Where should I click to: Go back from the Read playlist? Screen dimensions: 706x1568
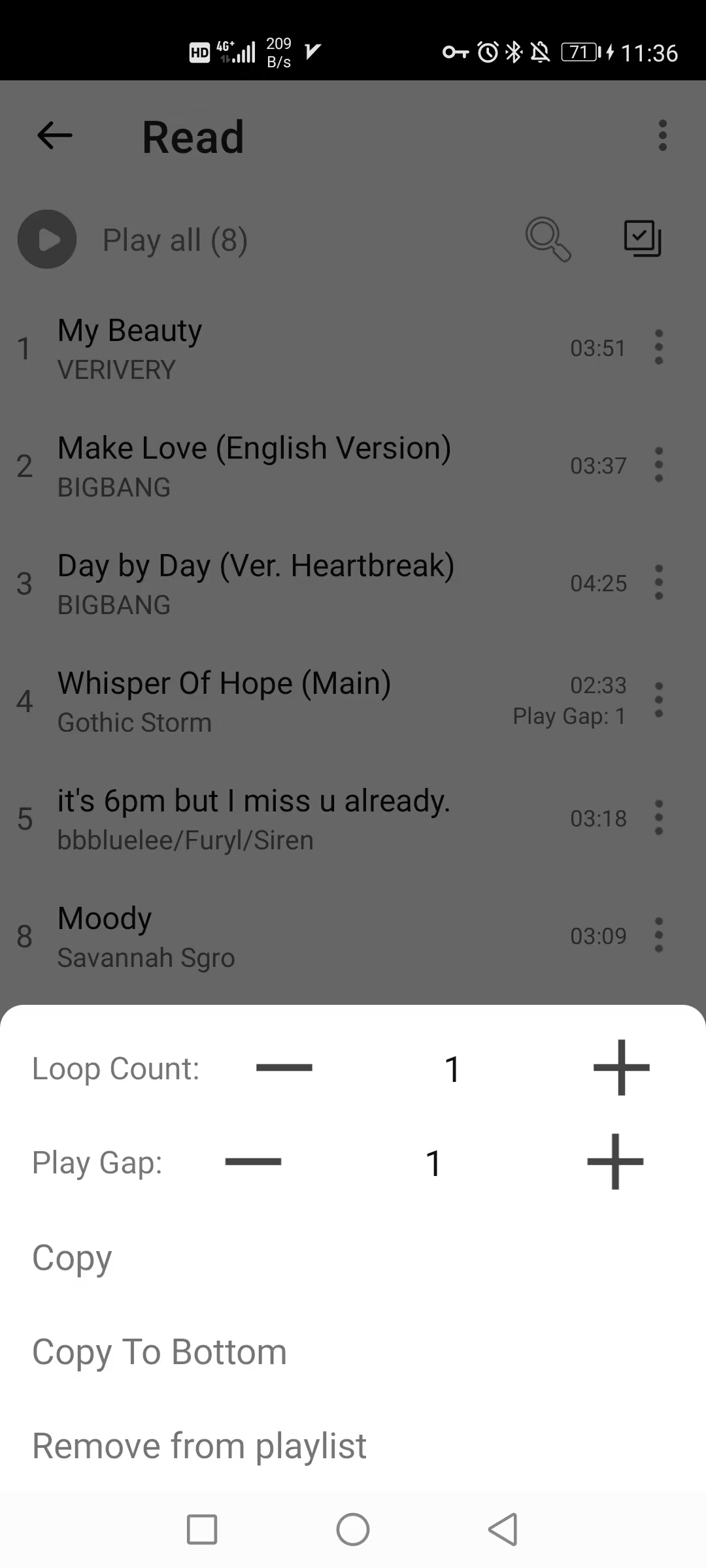click(x=55, y=136)
